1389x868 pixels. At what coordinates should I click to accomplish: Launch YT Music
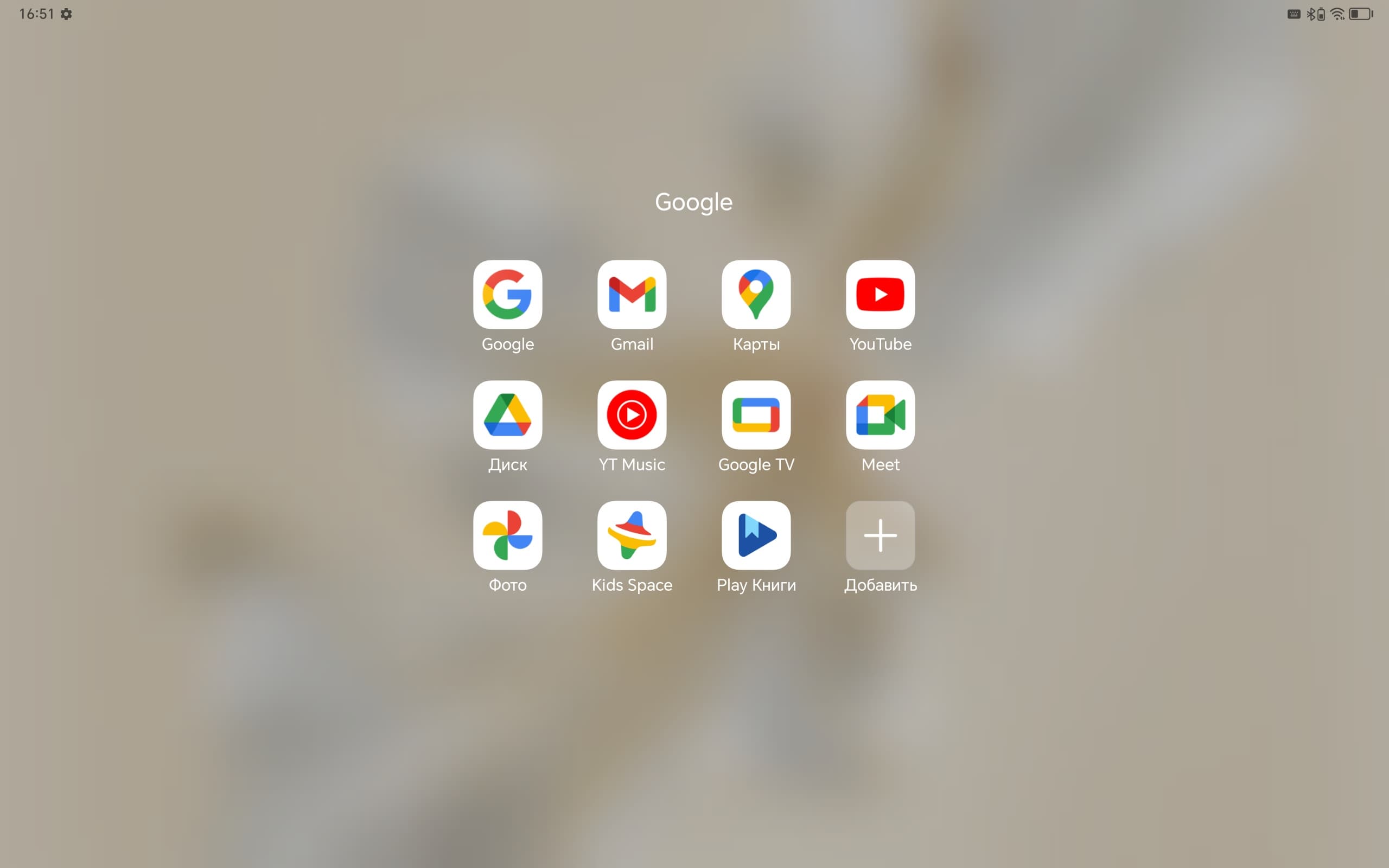(x=632, y=415)
